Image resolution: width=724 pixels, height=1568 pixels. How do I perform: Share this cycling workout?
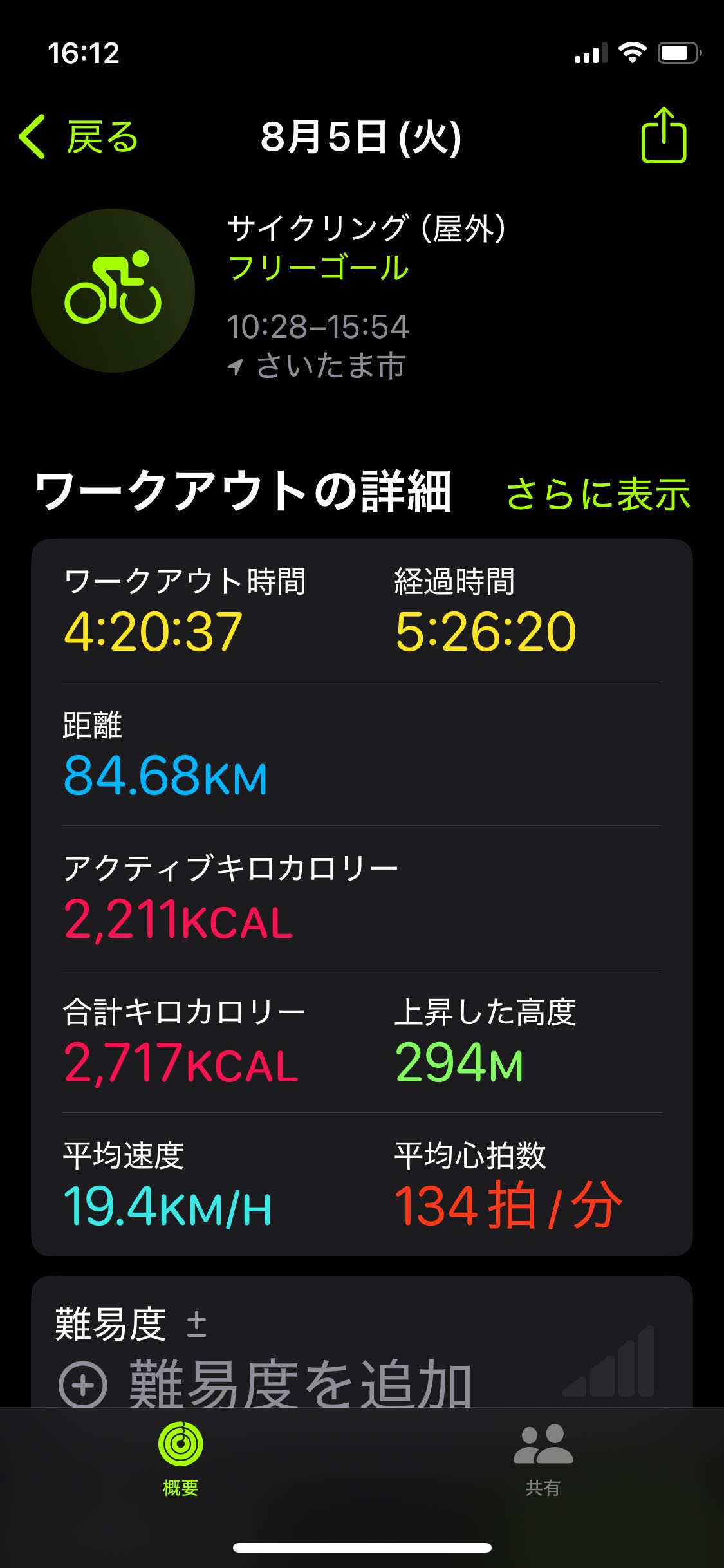point(664,136)
